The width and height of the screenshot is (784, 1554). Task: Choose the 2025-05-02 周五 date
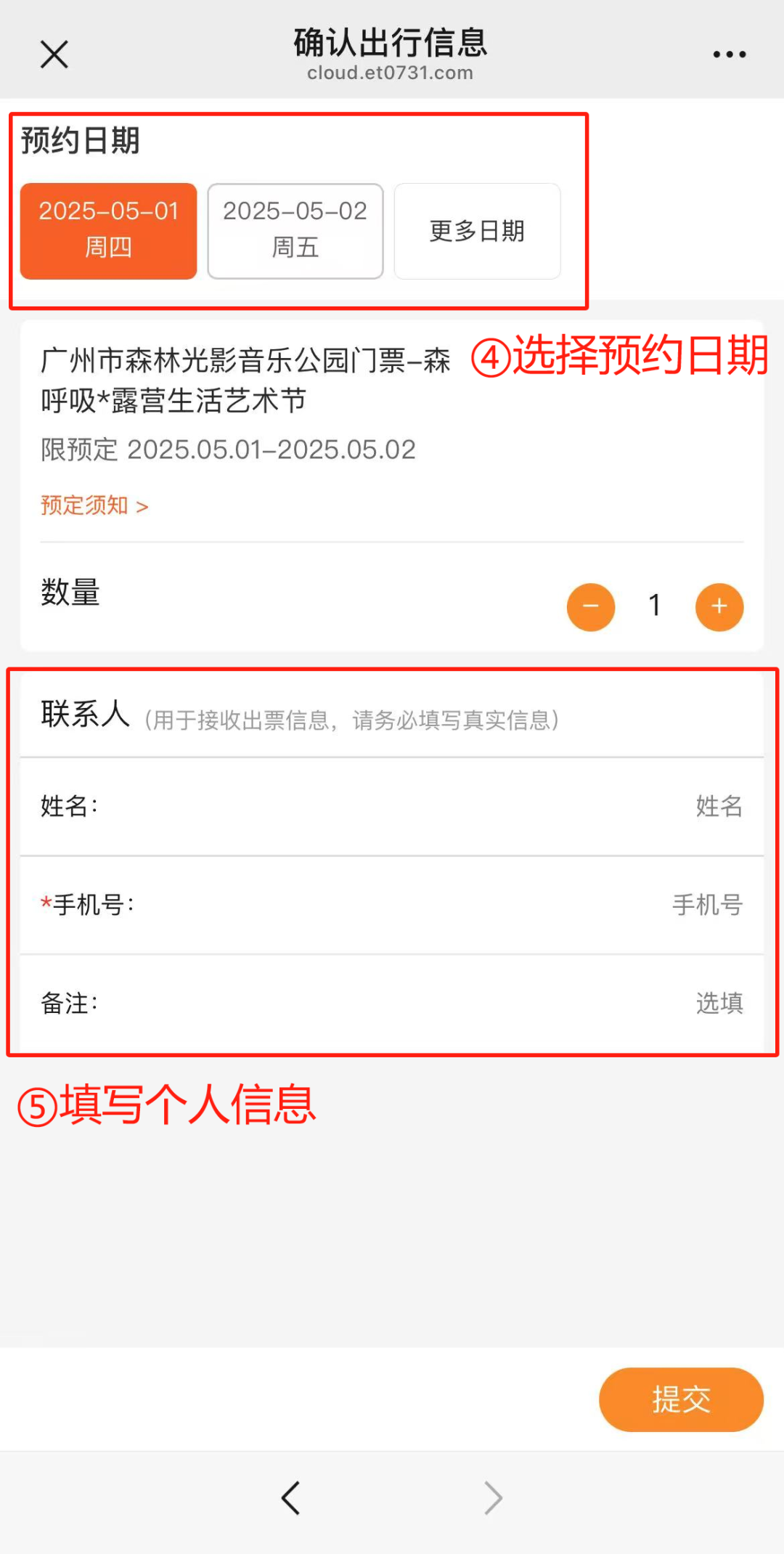[295, 231]
